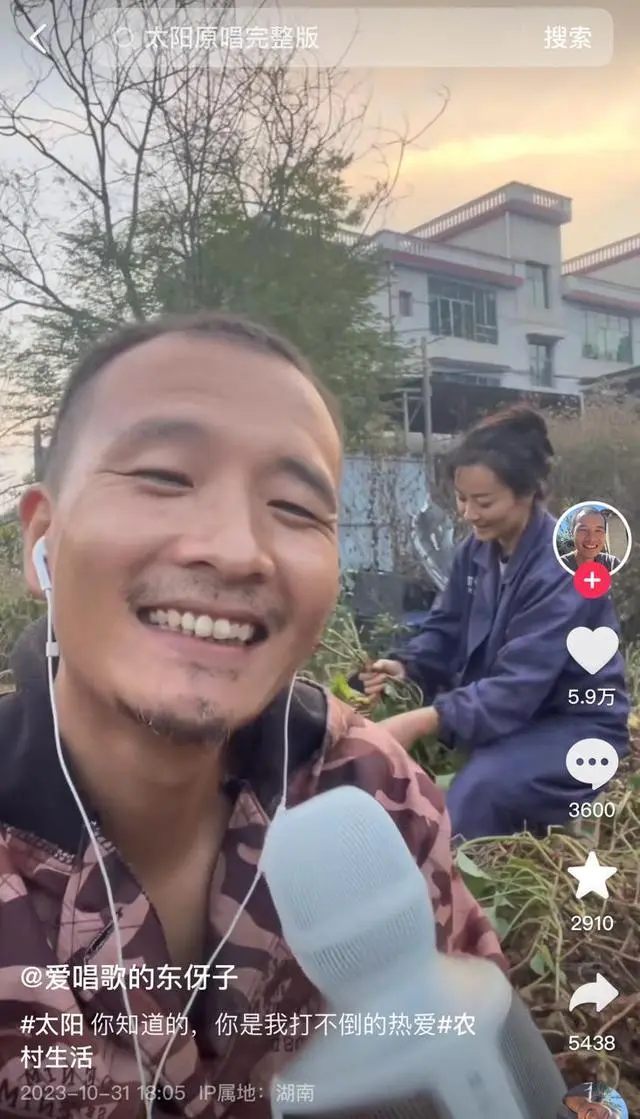Image resolution: width=640 pixels, height=1119 pixels.
Task: Like this video with the heart icon
Action: click(x=592, y=650)
